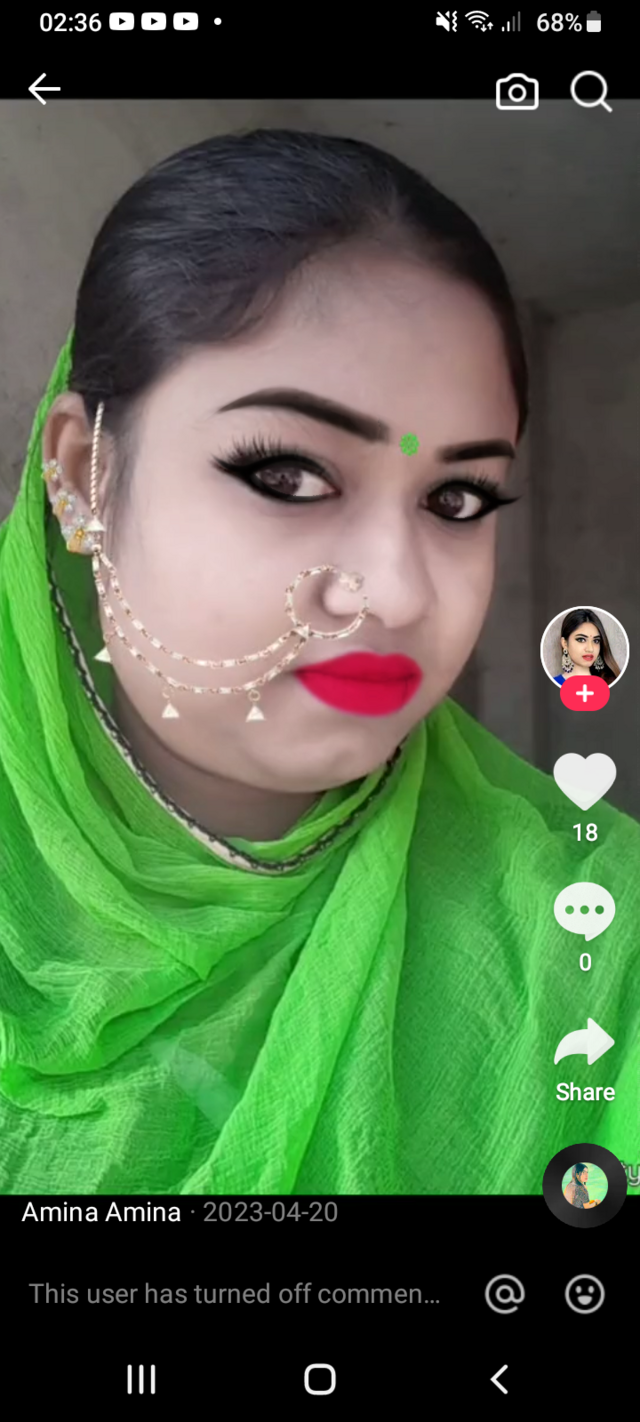Open the comments bubble
Viewport: 640px width, 1422px height.
pos(585,910)
